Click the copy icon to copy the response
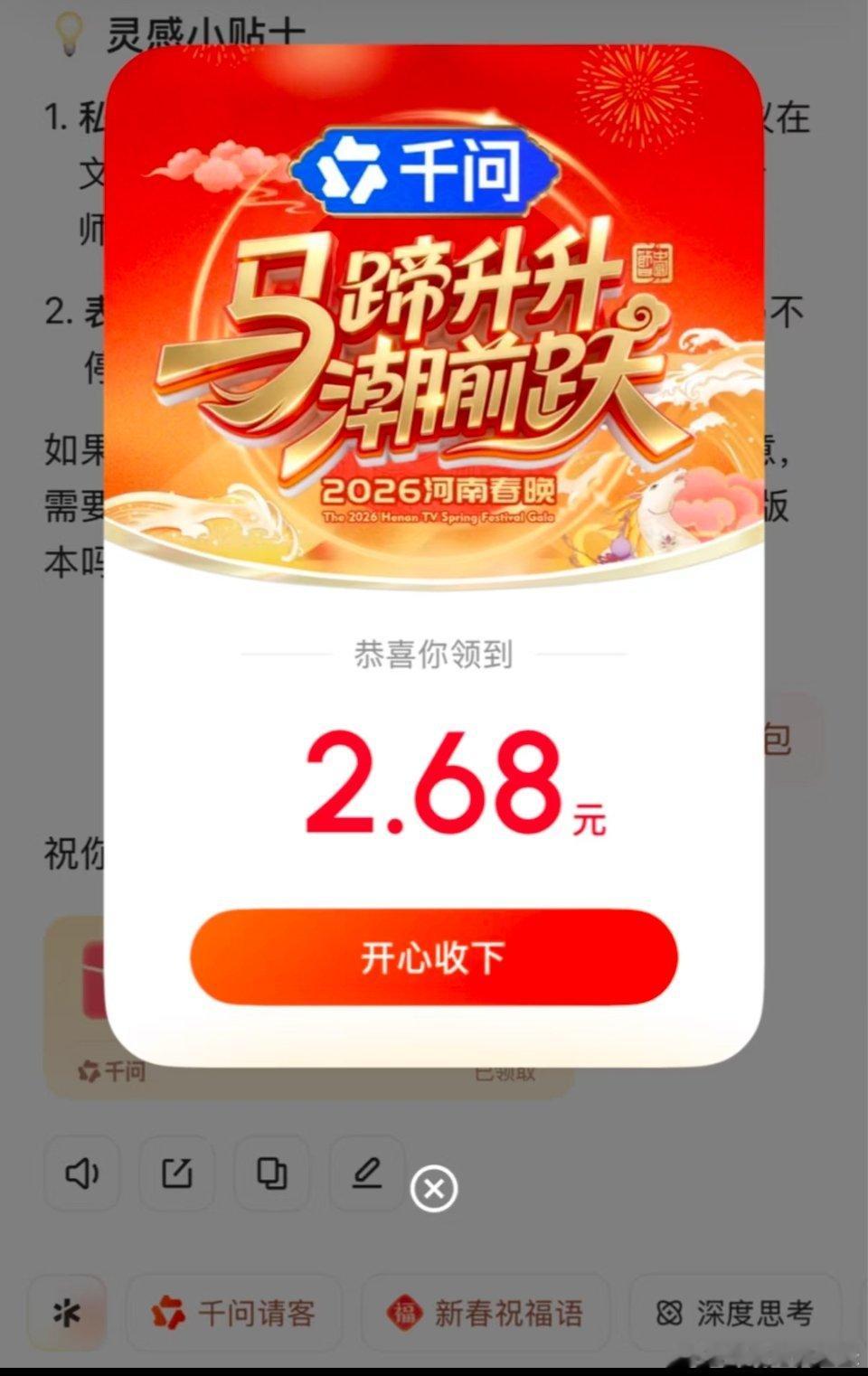 pyautogui.click(x=272, y=1174)
